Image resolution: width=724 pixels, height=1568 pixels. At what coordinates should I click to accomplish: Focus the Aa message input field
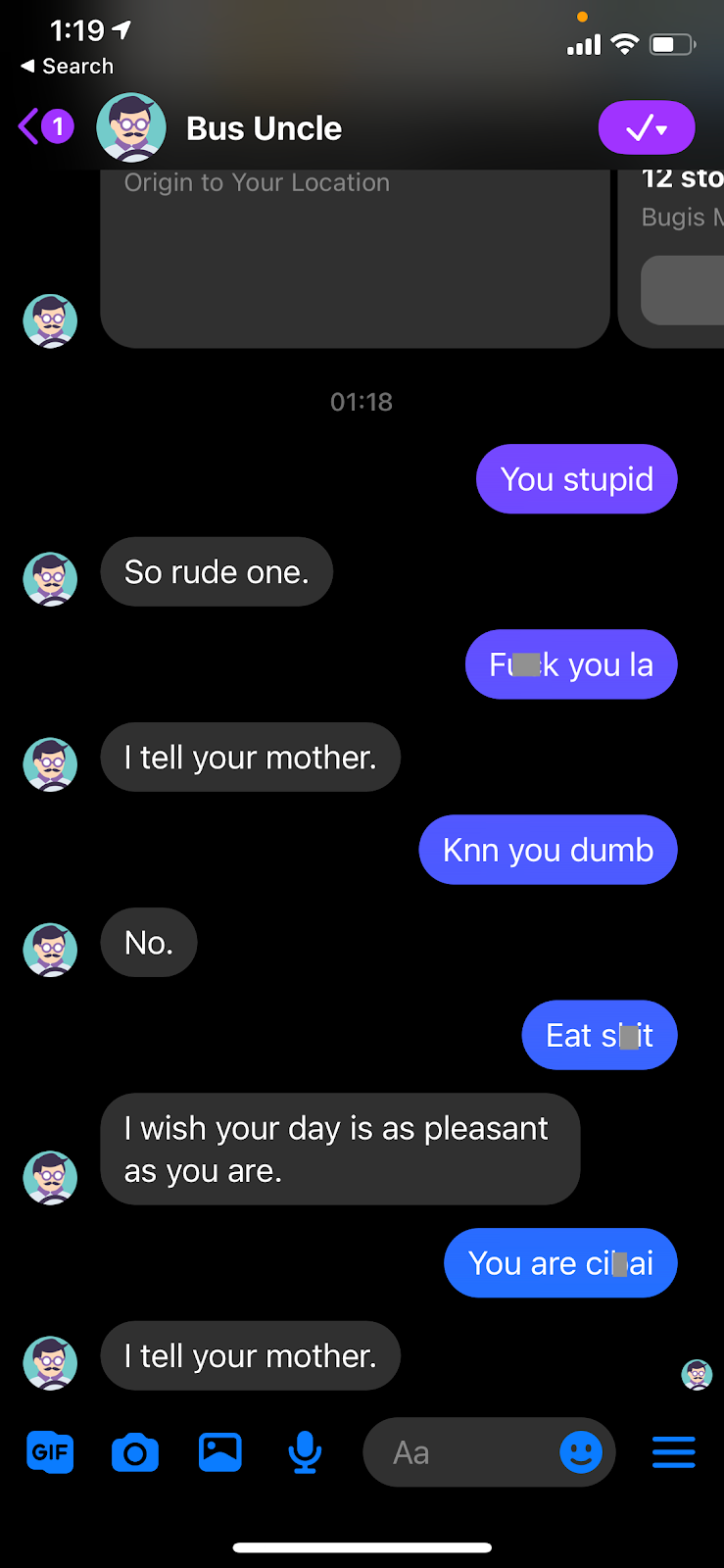460,1452
